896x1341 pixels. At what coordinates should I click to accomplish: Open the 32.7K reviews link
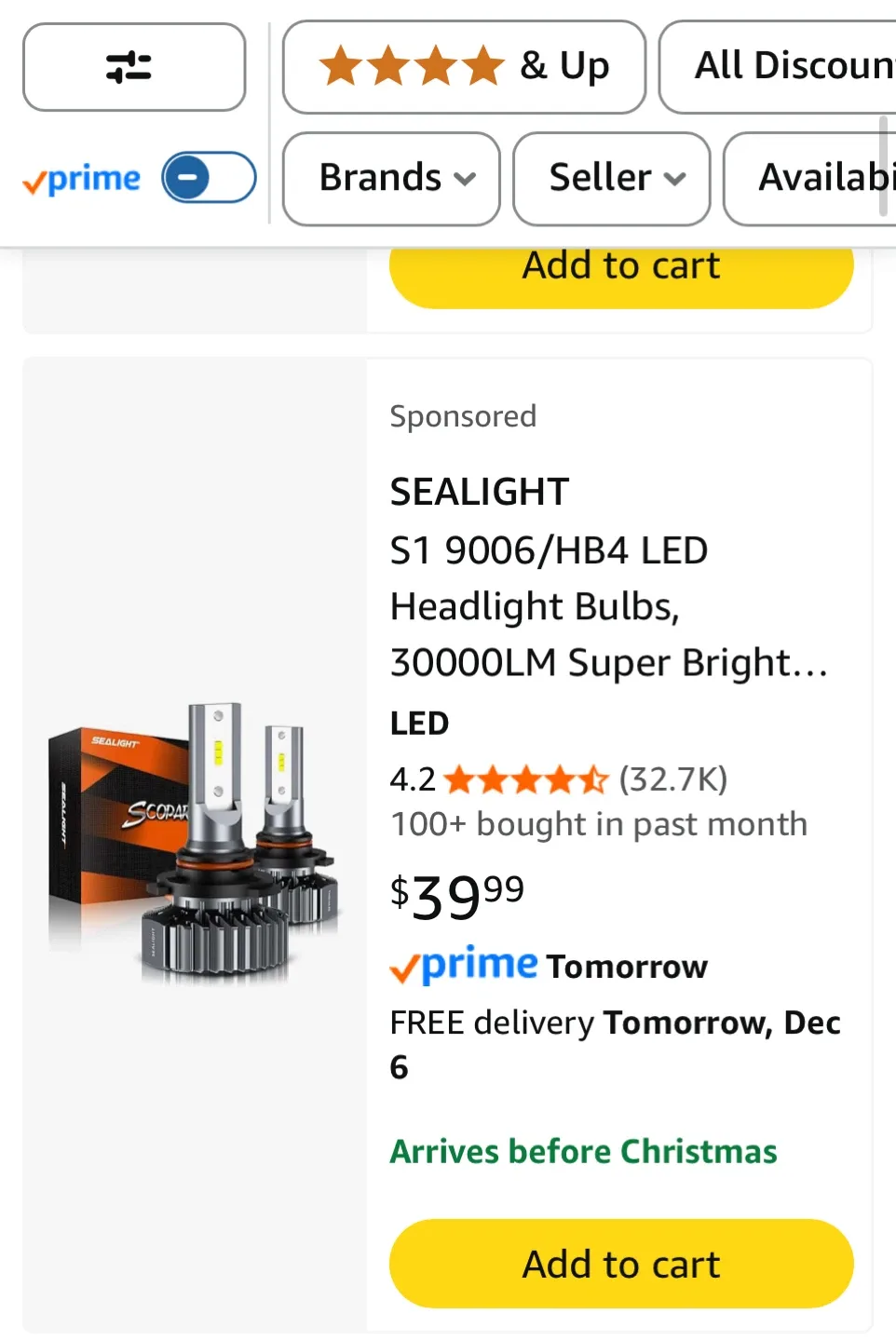[x=672, y=779]
